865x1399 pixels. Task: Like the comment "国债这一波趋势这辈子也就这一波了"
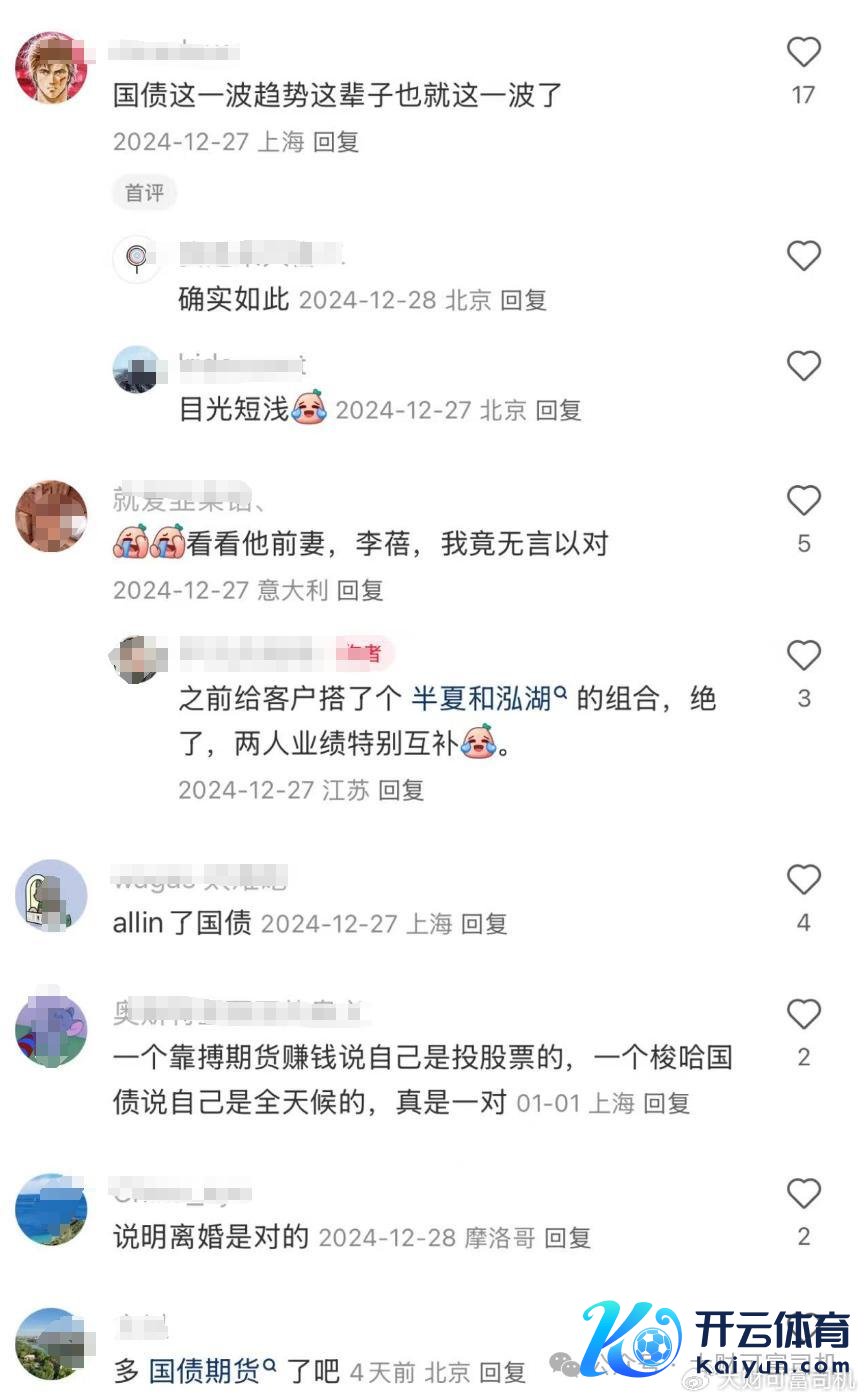point(803,52)
